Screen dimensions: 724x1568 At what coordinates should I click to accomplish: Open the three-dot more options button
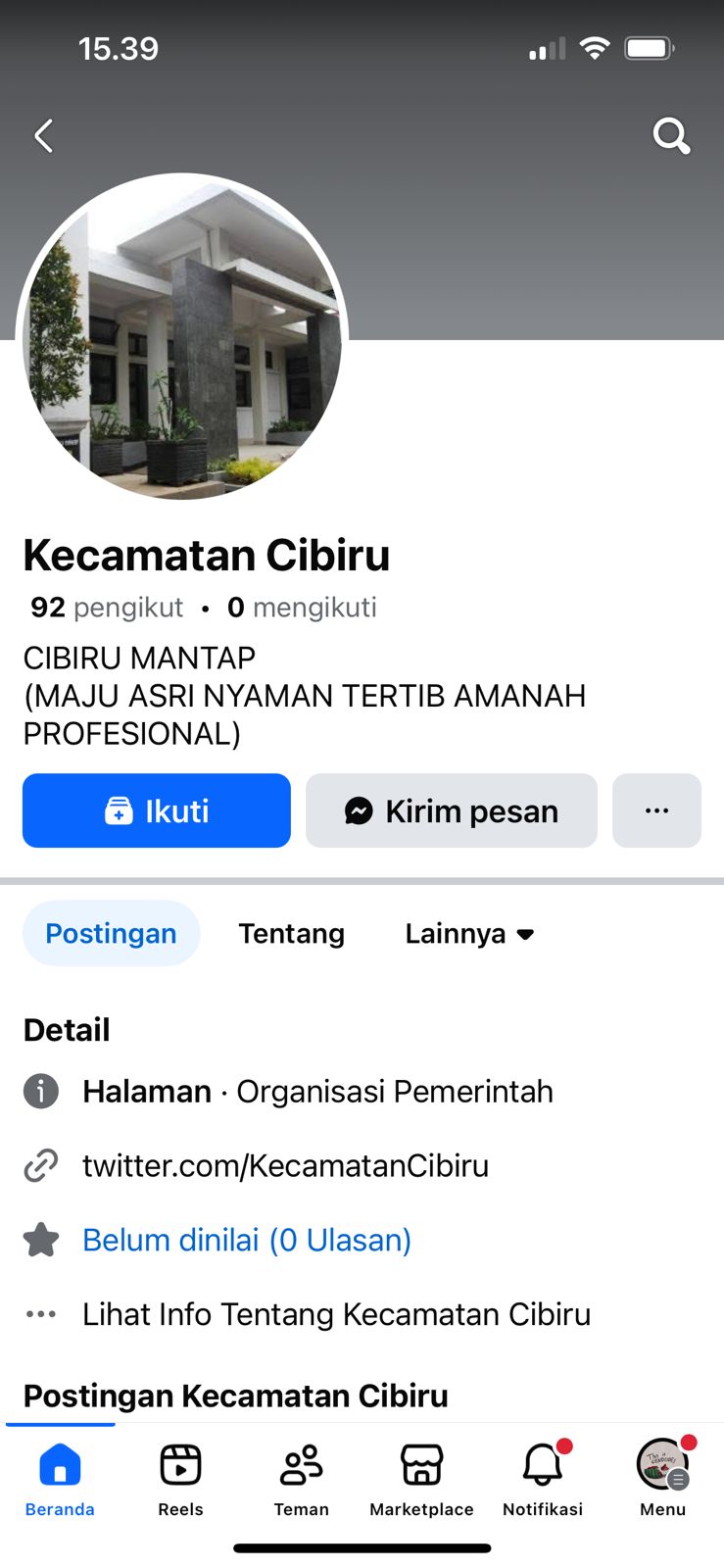pos(656,810)
